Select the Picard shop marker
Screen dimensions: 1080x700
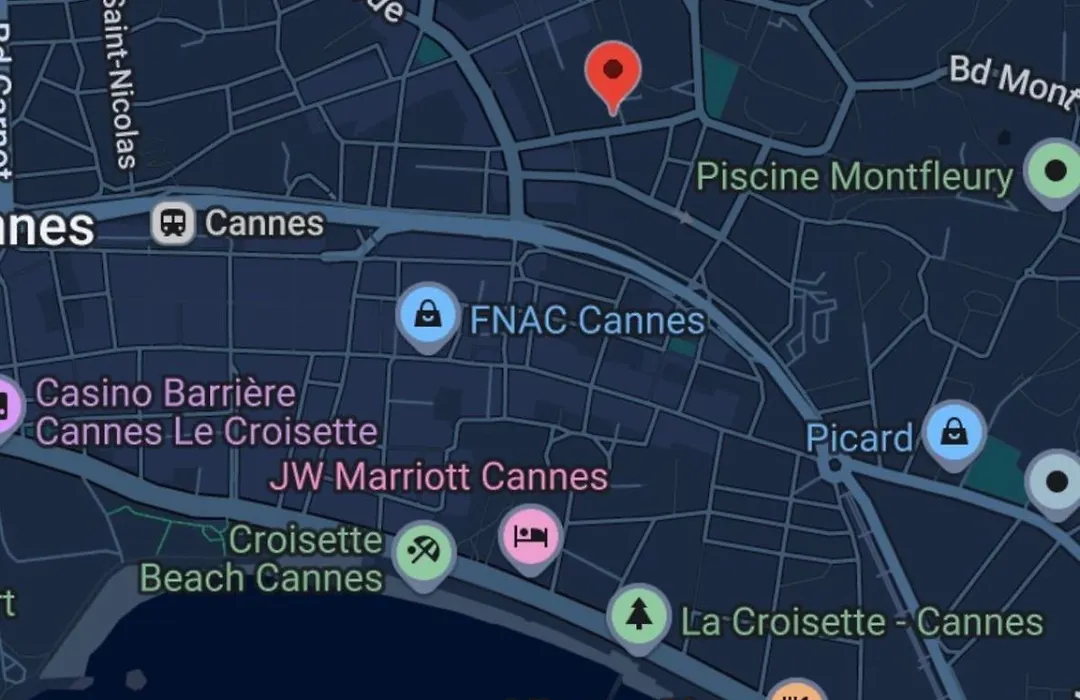point(955,433)
